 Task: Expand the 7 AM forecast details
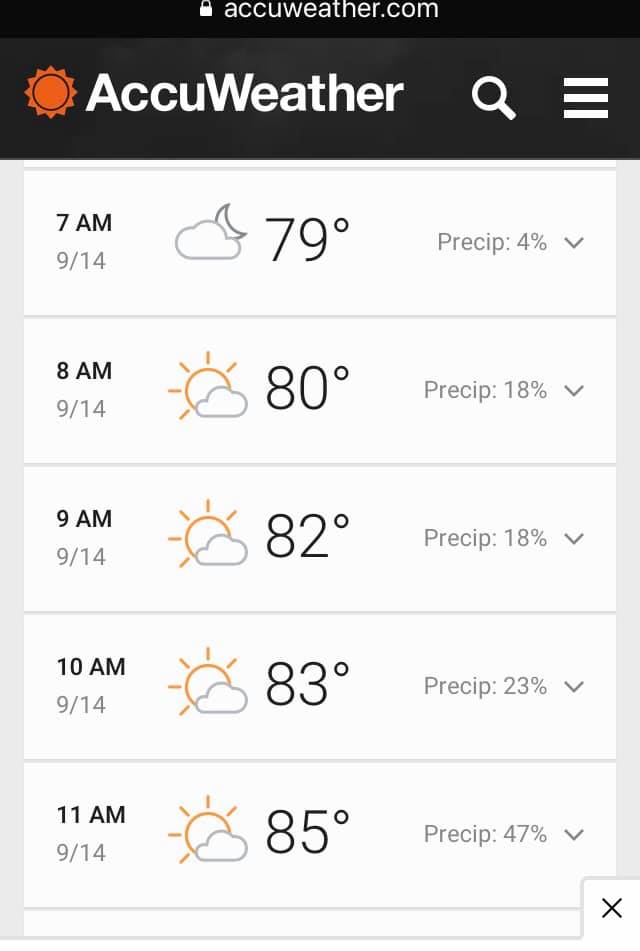point(574,243)
